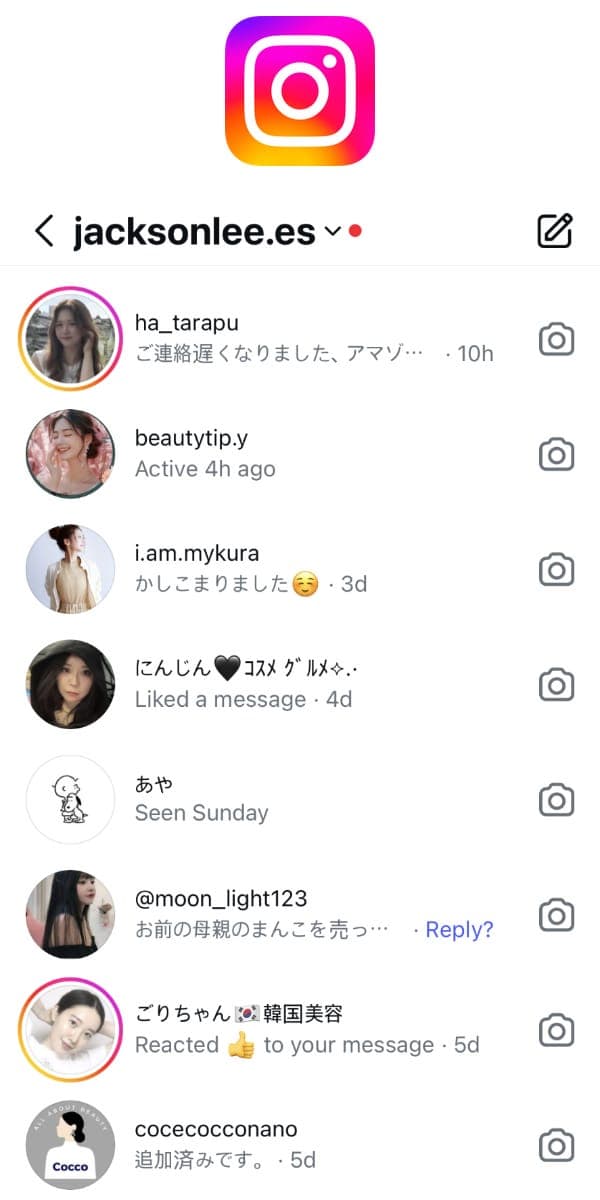Tap the camera icon next to beautytip.y

(x=557, y=455)
